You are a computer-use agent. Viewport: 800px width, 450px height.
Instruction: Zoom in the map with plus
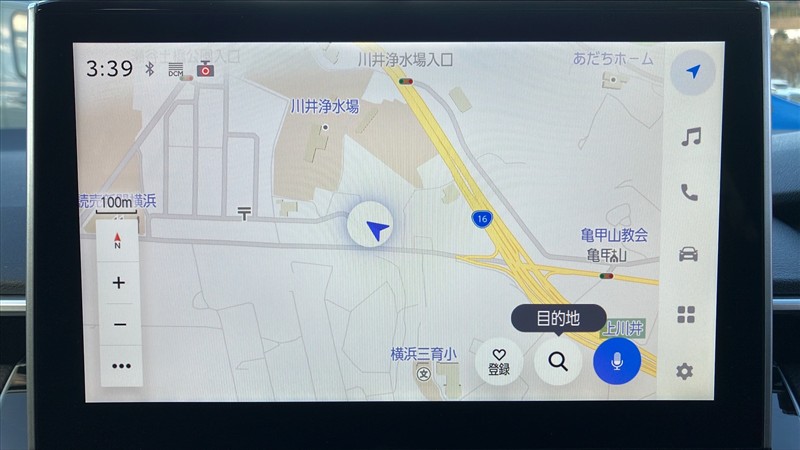pos(119,283)
